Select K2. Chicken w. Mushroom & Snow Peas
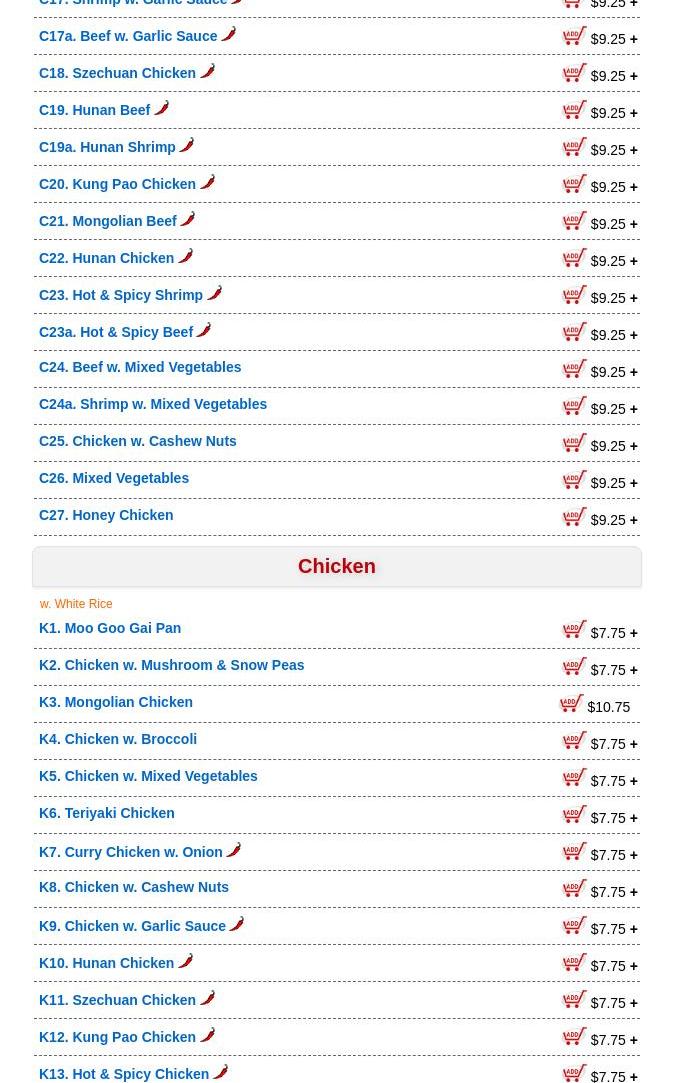 click(x=172, y=665)
